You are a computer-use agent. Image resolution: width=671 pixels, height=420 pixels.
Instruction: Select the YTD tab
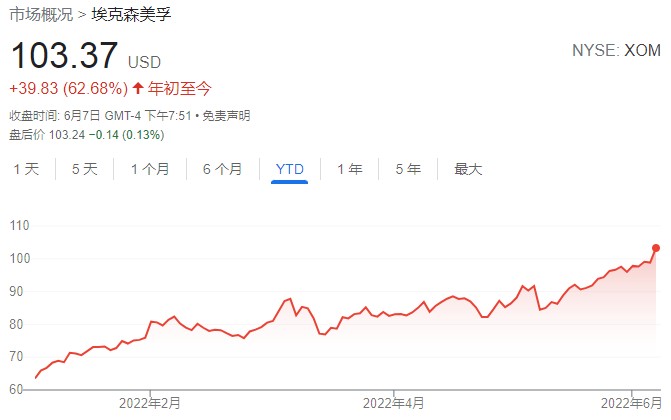(288, 169)
